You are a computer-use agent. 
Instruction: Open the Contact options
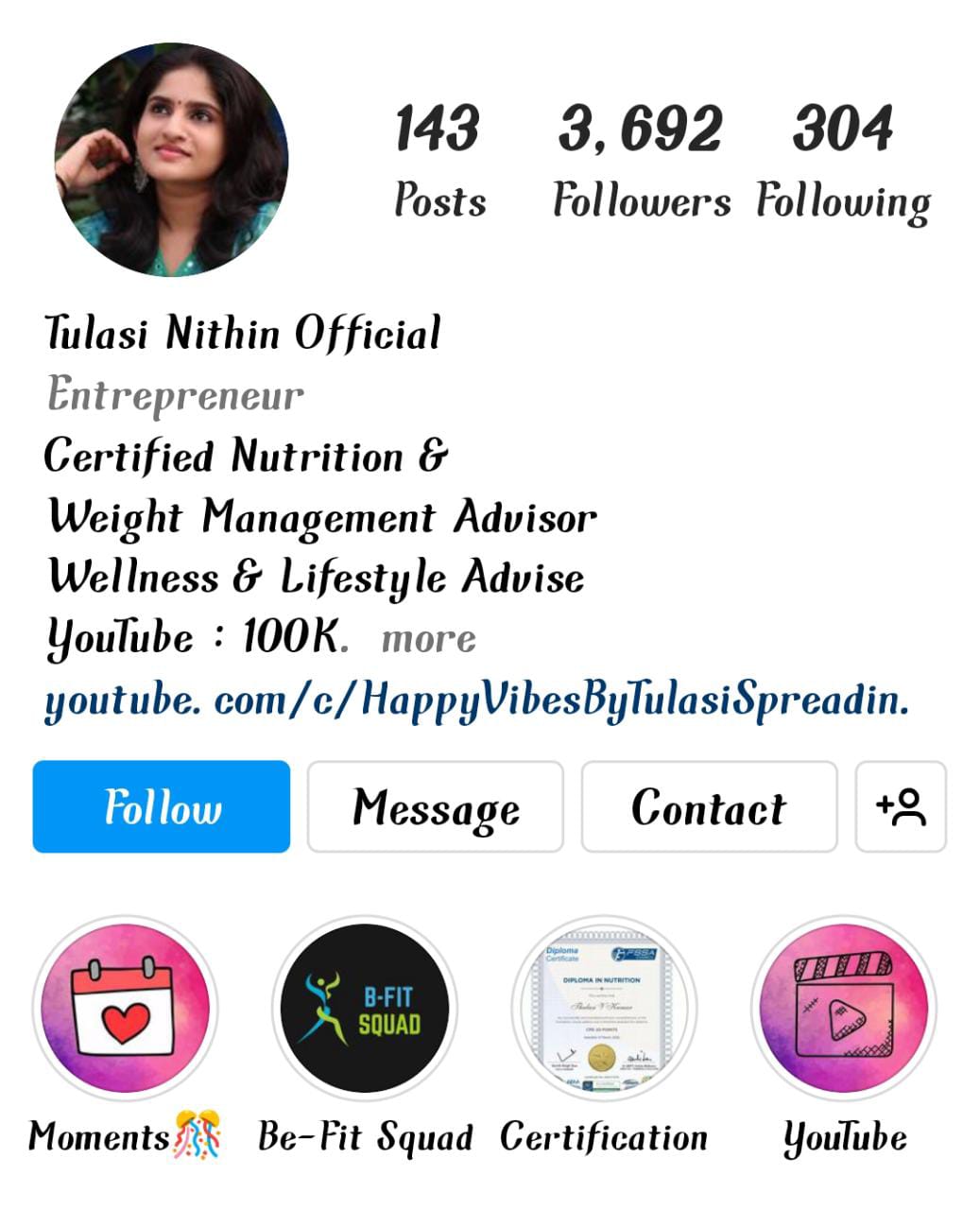[709, 806]
